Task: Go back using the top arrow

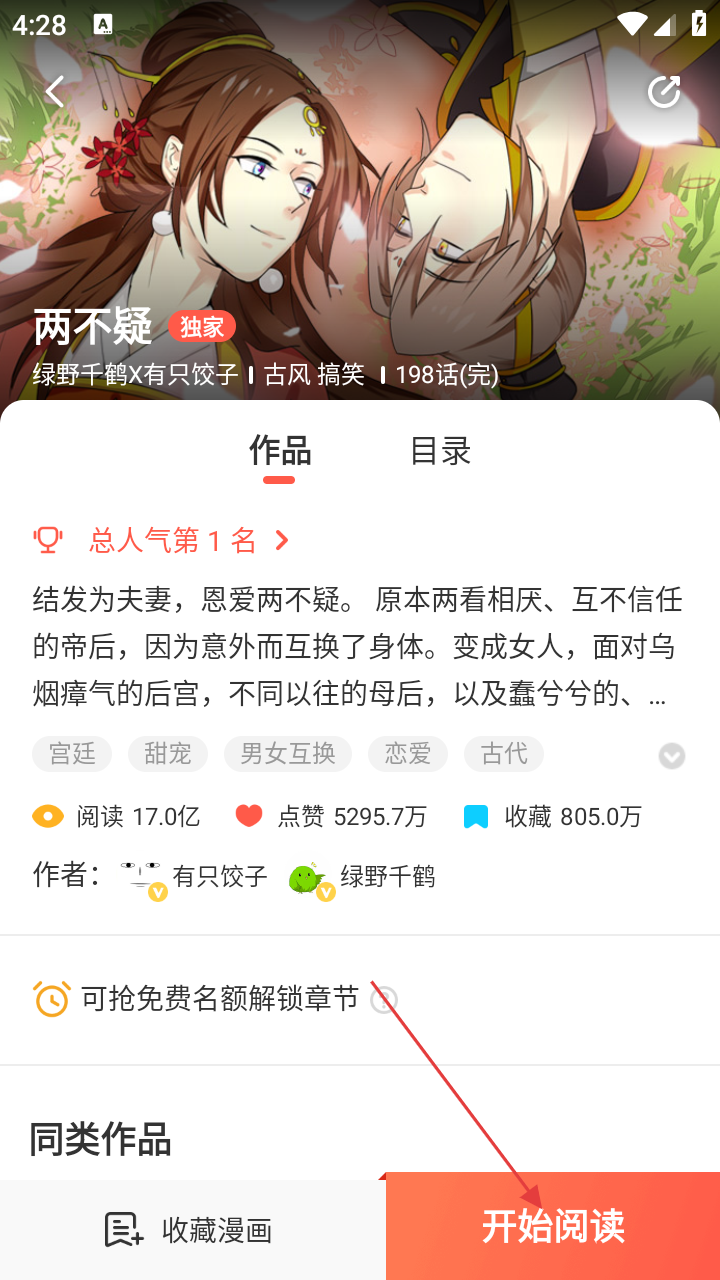Action: click(55, 92)
